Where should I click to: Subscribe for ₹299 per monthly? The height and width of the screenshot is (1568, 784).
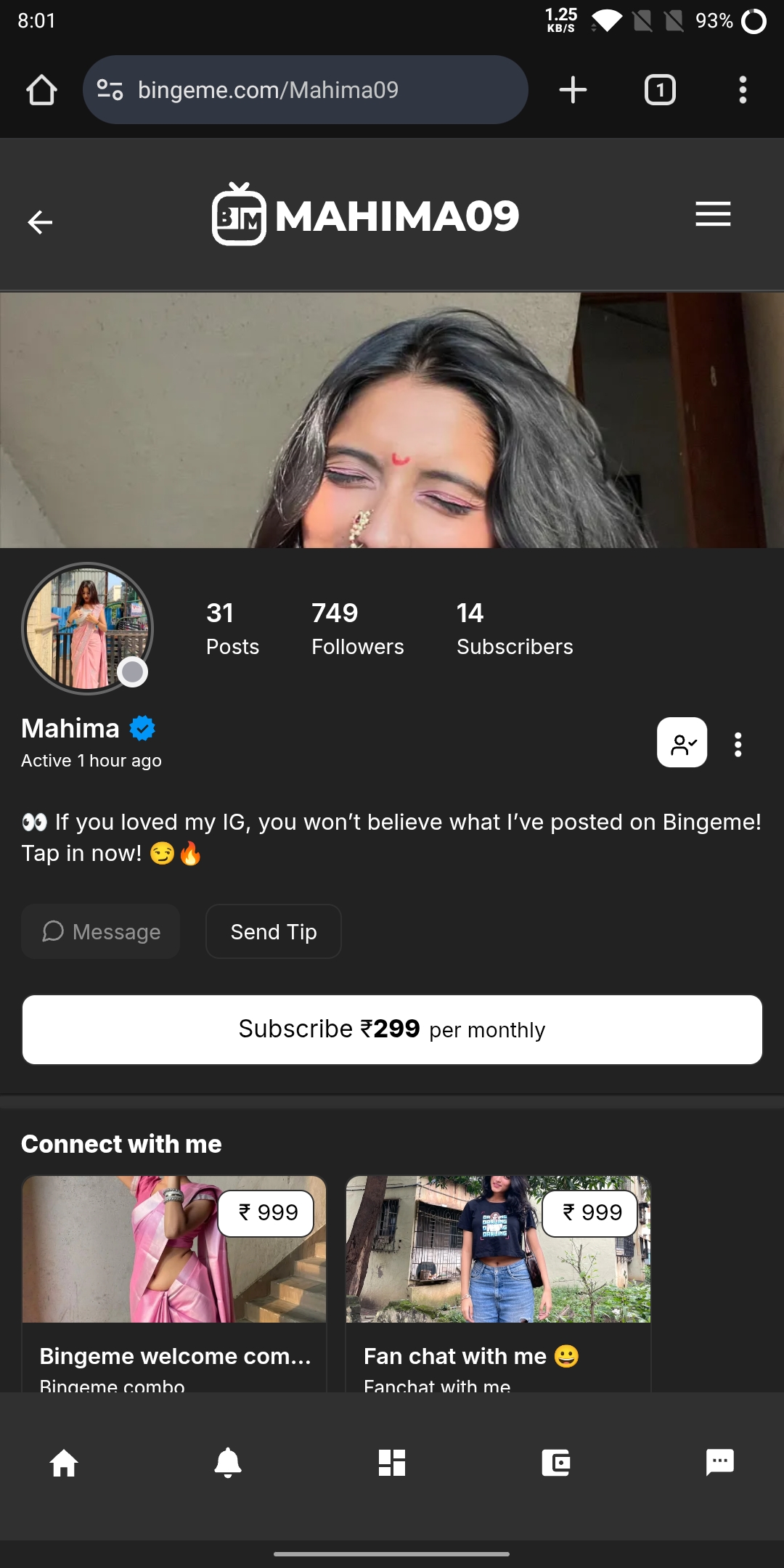tap(392, 1029)
